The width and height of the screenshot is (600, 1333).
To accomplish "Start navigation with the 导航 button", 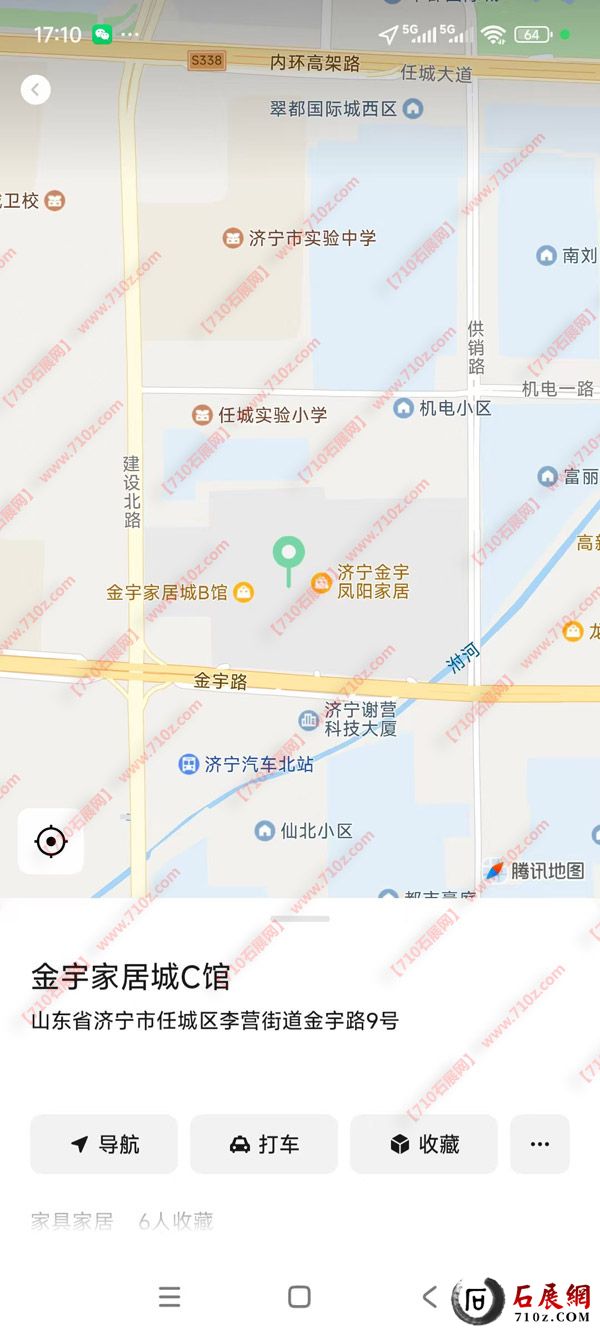I will pyautogui.click(x=104, y=1144).
